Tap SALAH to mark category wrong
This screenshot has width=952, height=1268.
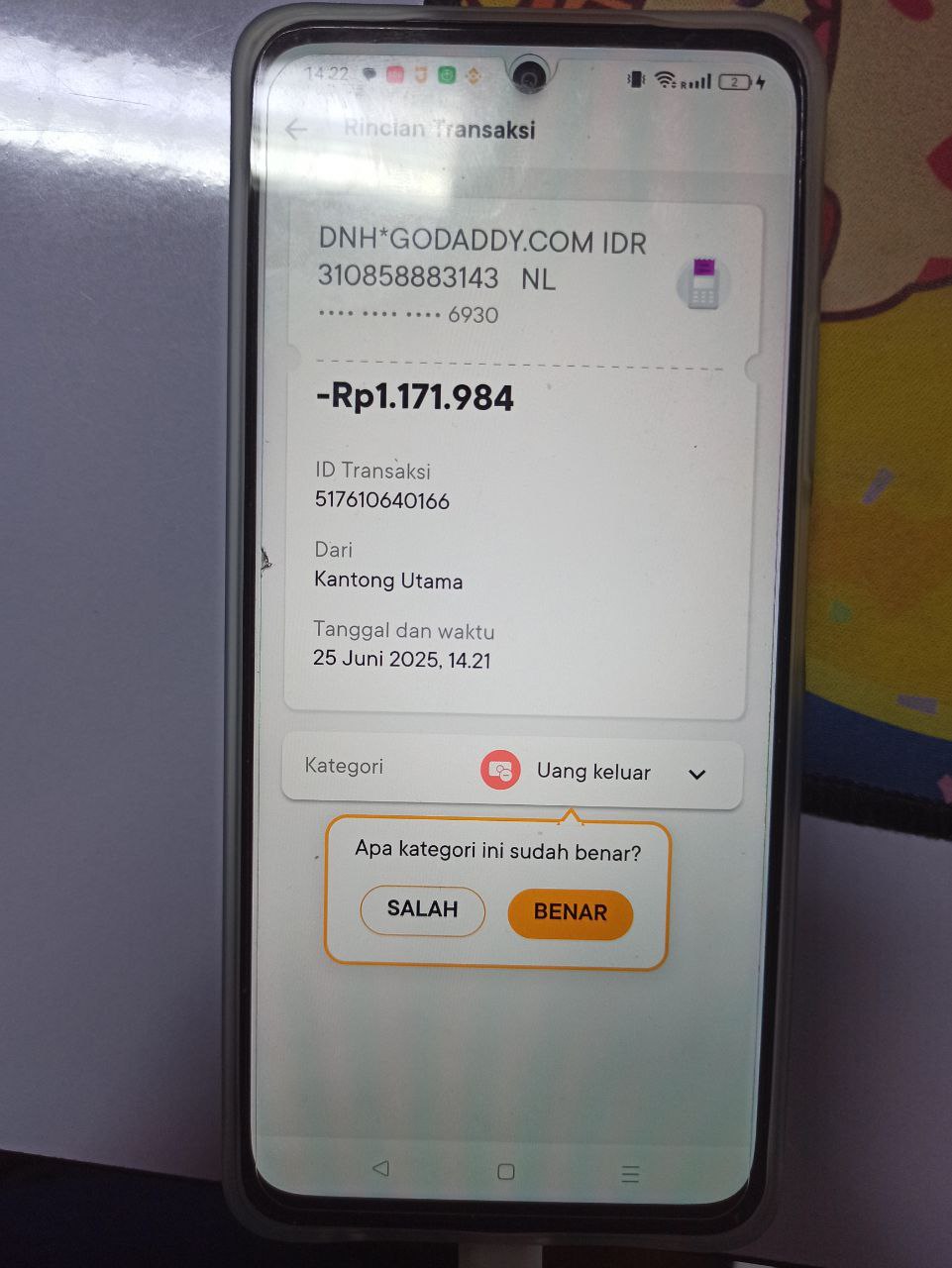click(422, 909)
